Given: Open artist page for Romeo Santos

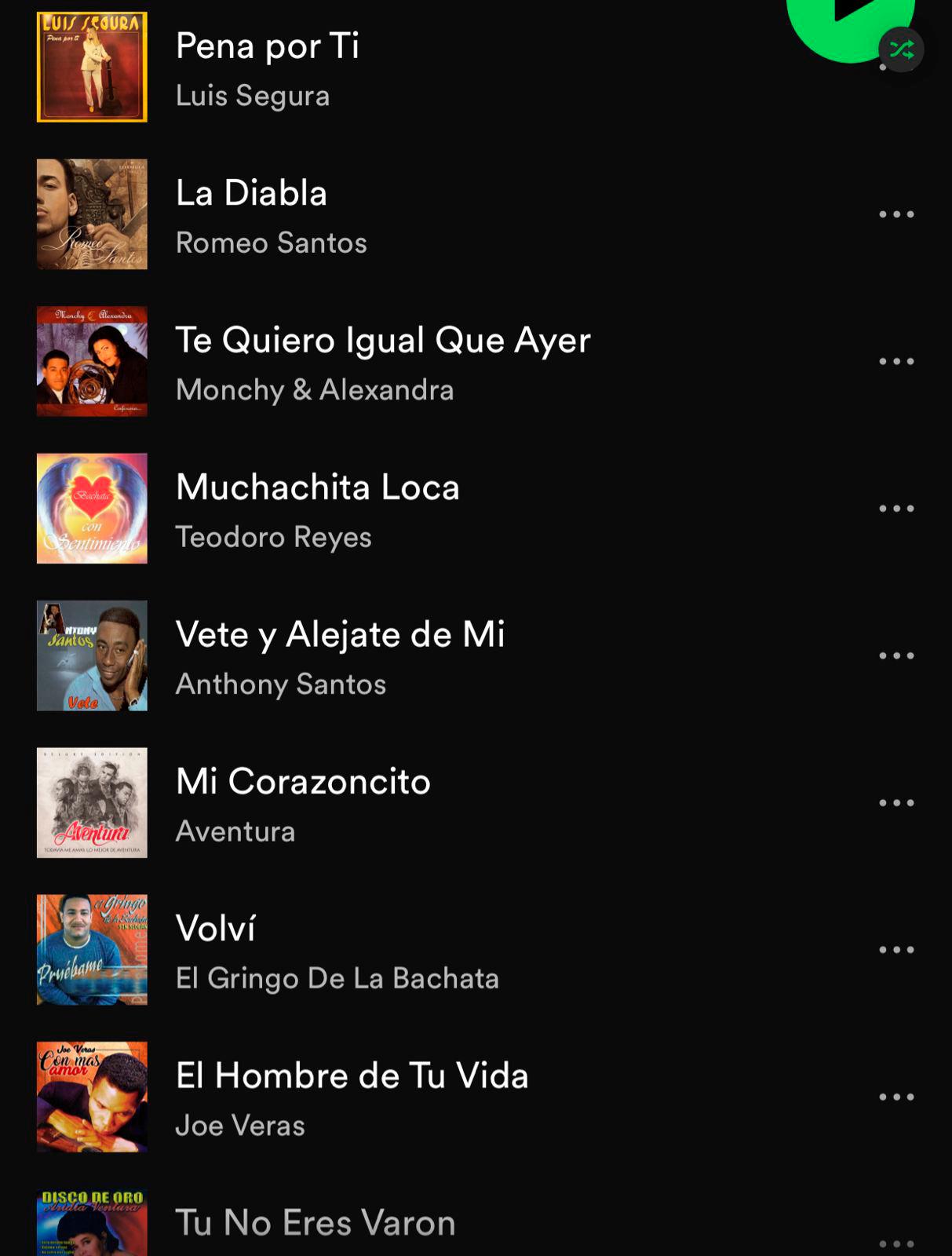Looking at the screenshot, I should (x=271, y=243).
